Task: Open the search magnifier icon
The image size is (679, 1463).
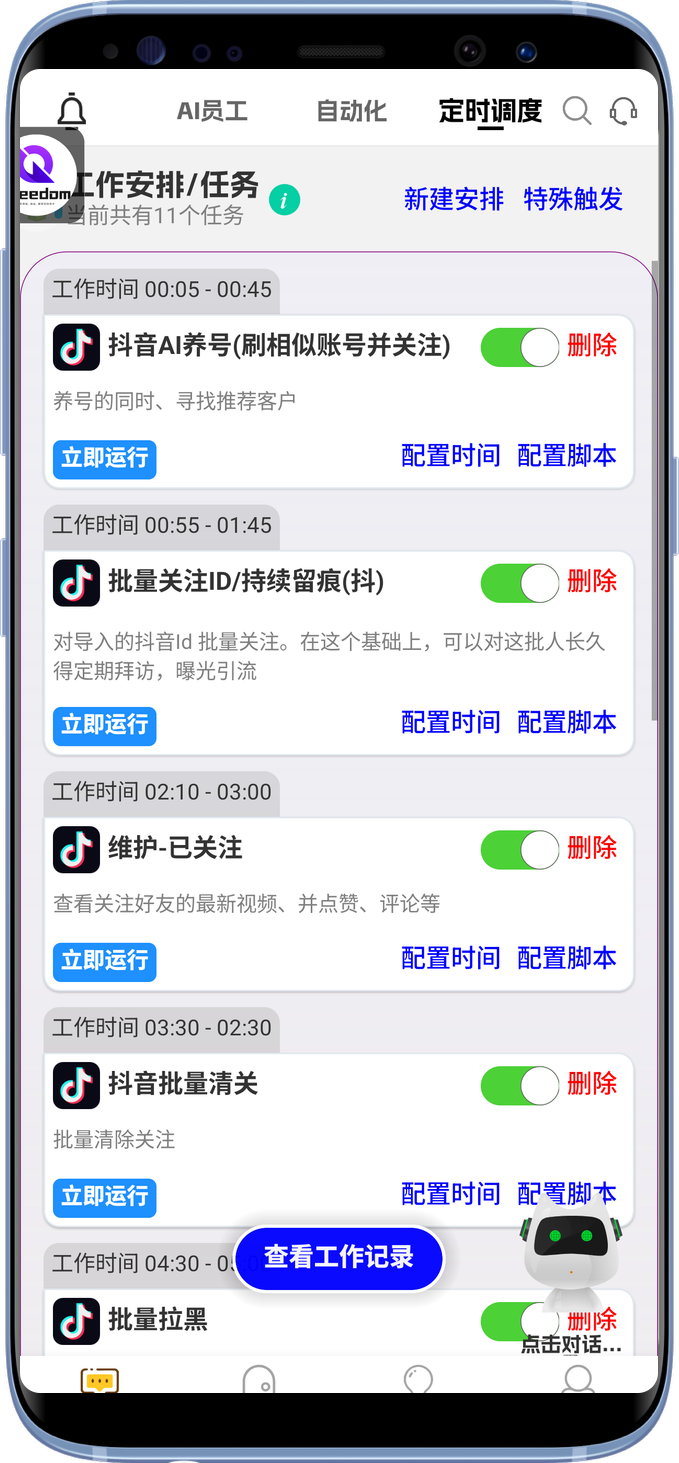Action: (x=577, y=111)
